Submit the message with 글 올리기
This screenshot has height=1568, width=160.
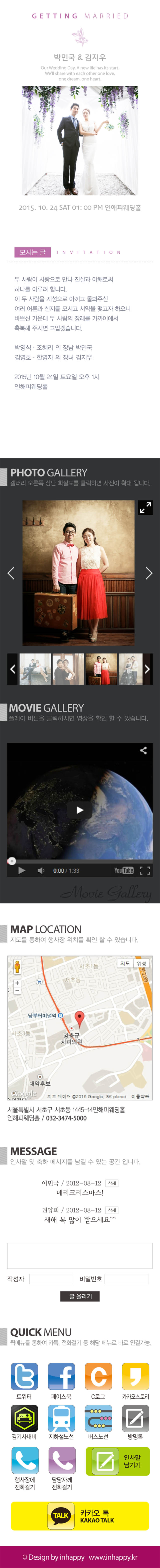pyautogui.click(x=80, y=1296)
